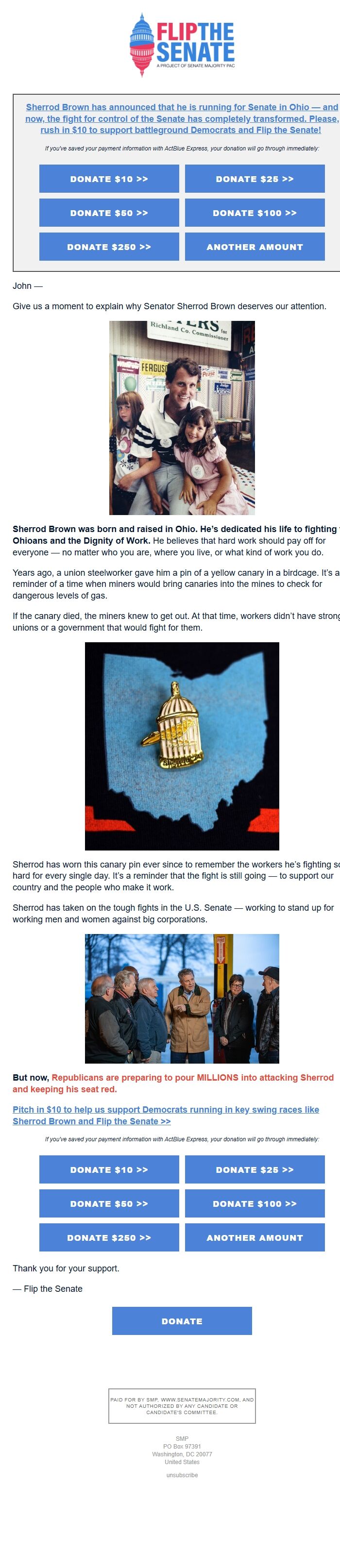This screenshot has height=1568, width=340.
Task: Open the 'Pitch in $10' link
Action: point(166,1115)
